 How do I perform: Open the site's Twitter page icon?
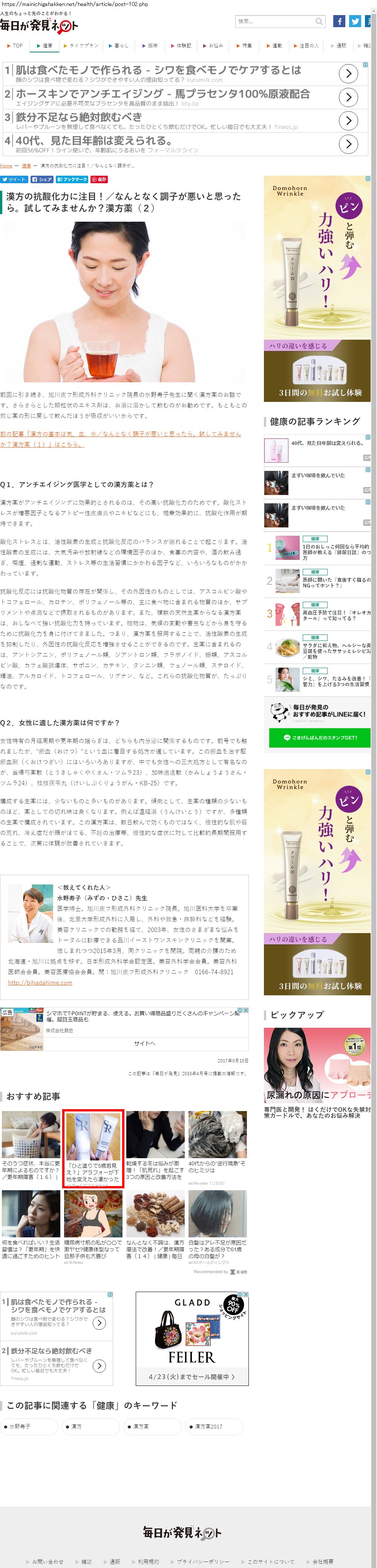[355, 21]
